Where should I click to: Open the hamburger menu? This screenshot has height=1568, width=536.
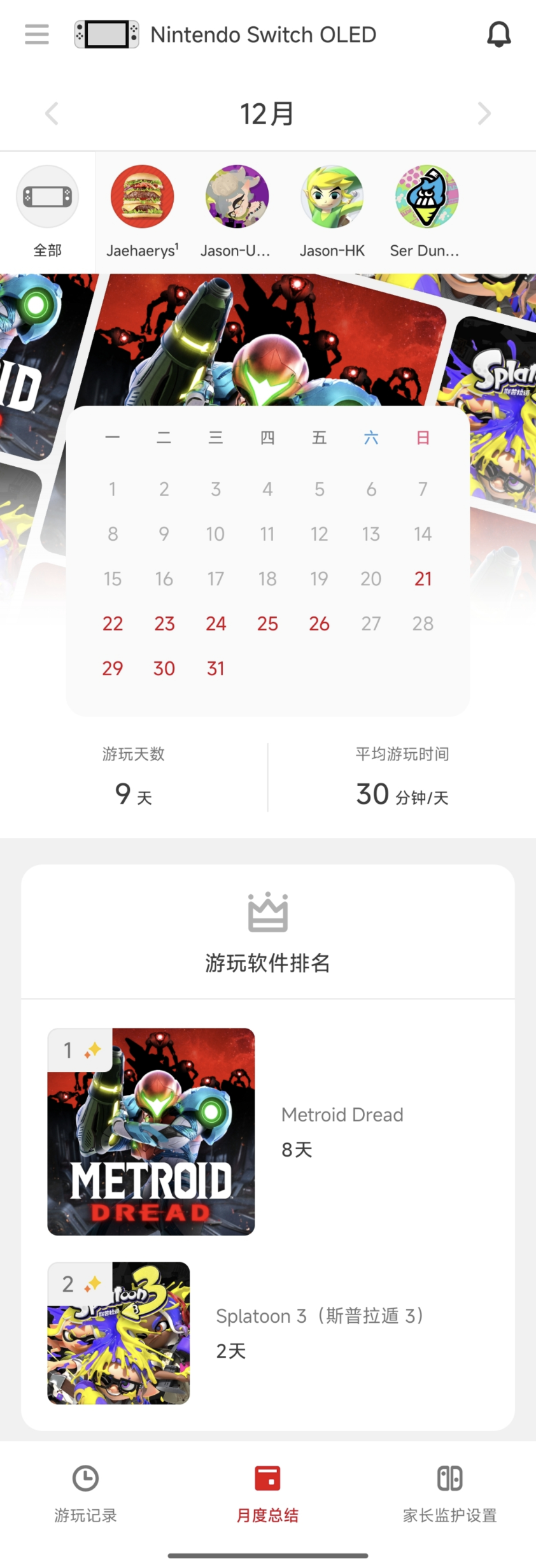pyautogui.click(x=37, y=34)
